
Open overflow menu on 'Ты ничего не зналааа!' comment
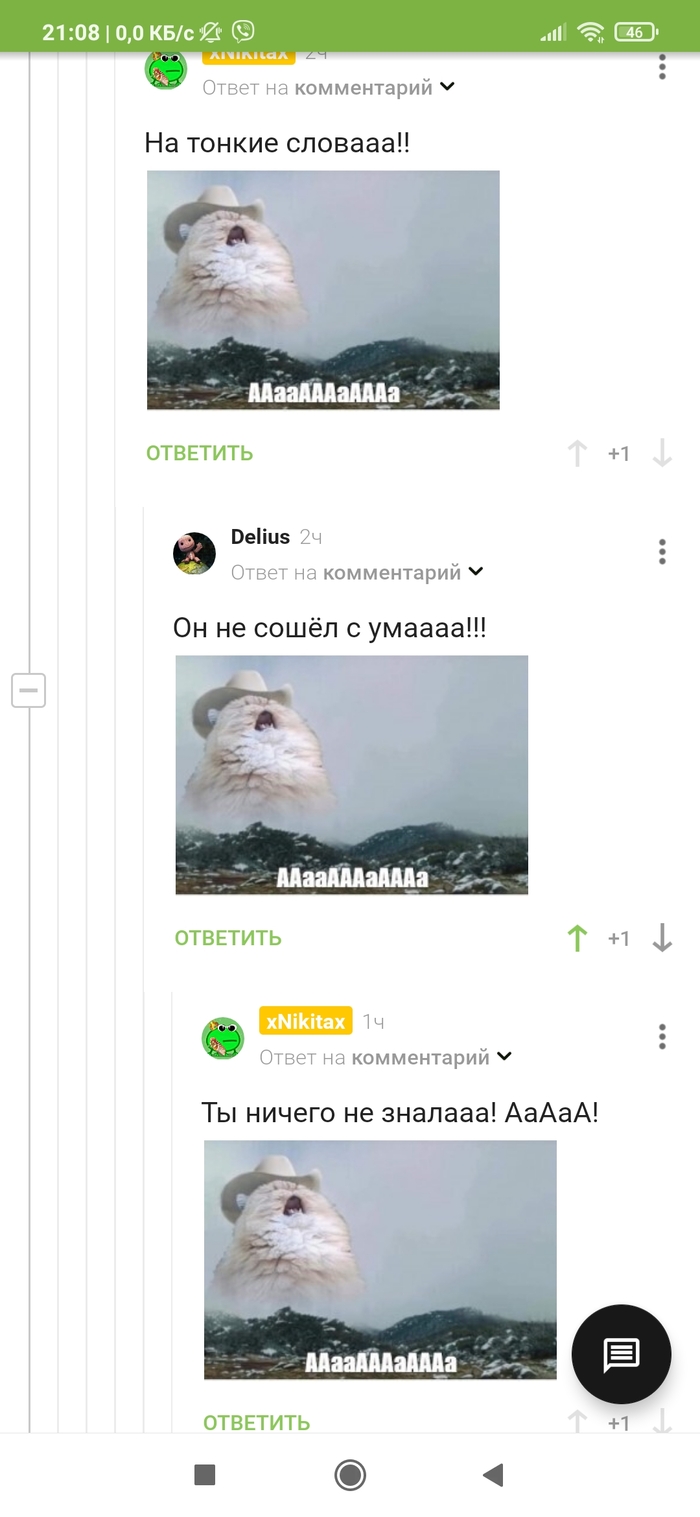tap(662, 1036)
